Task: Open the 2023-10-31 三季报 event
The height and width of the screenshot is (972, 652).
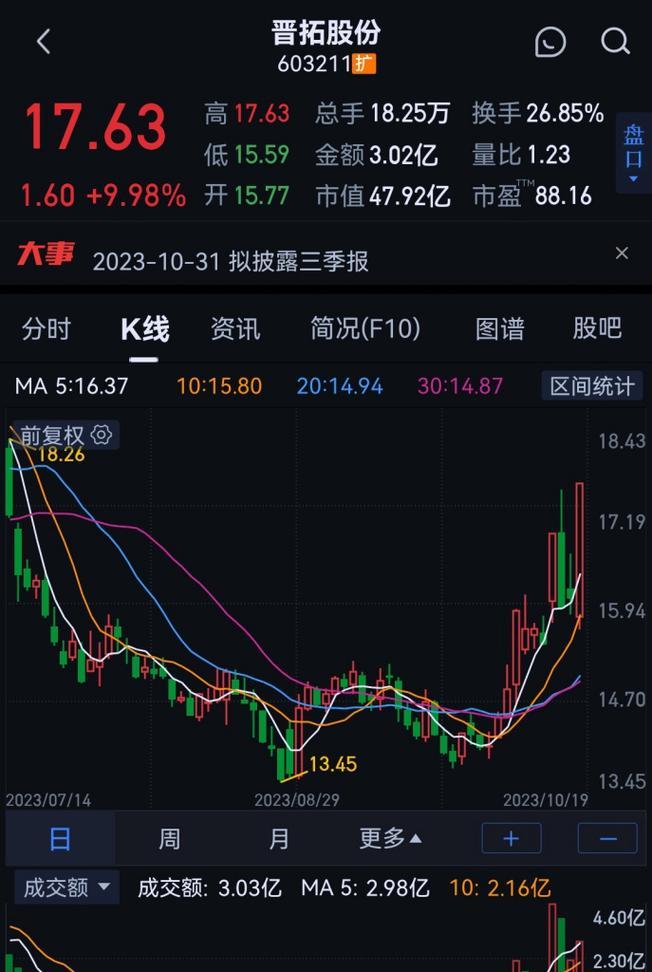Action: (230, 261)
